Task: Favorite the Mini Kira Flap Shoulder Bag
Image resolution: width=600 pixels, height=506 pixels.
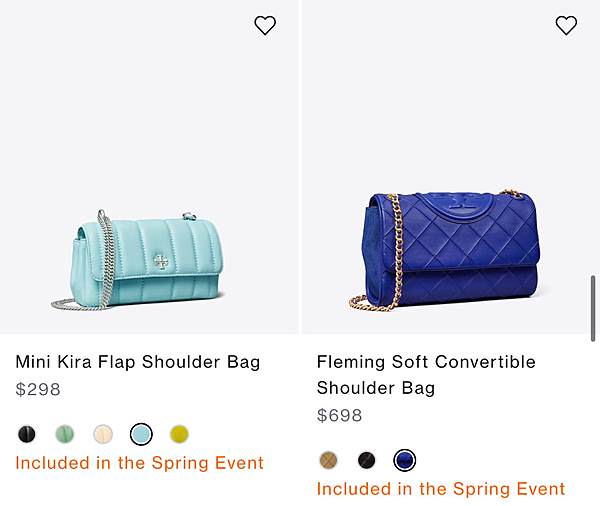Action: click(x=265, y=26)
